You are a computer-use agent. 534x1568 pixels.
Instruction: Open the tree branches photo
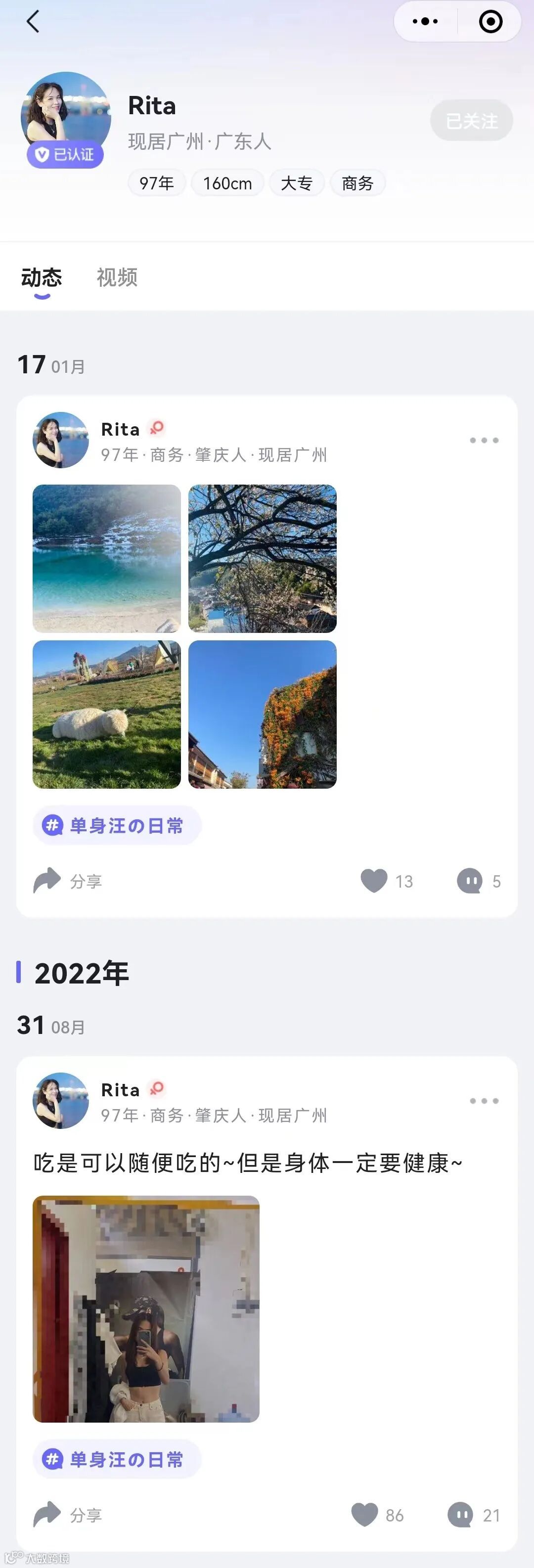coord(263,558)
